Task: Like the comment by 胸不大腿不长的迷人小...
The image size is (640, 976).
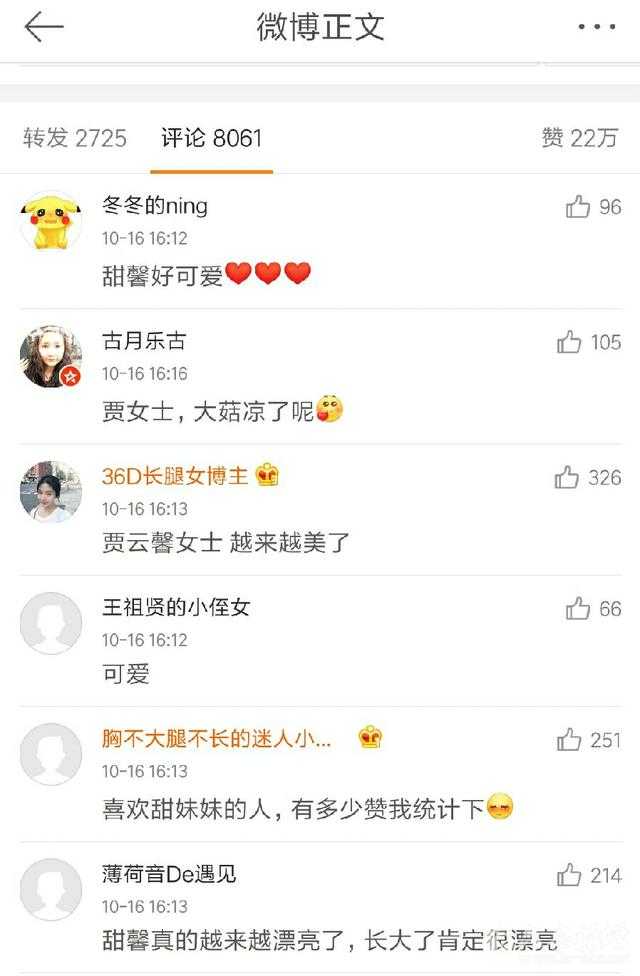Action: [x=569, y=740]
